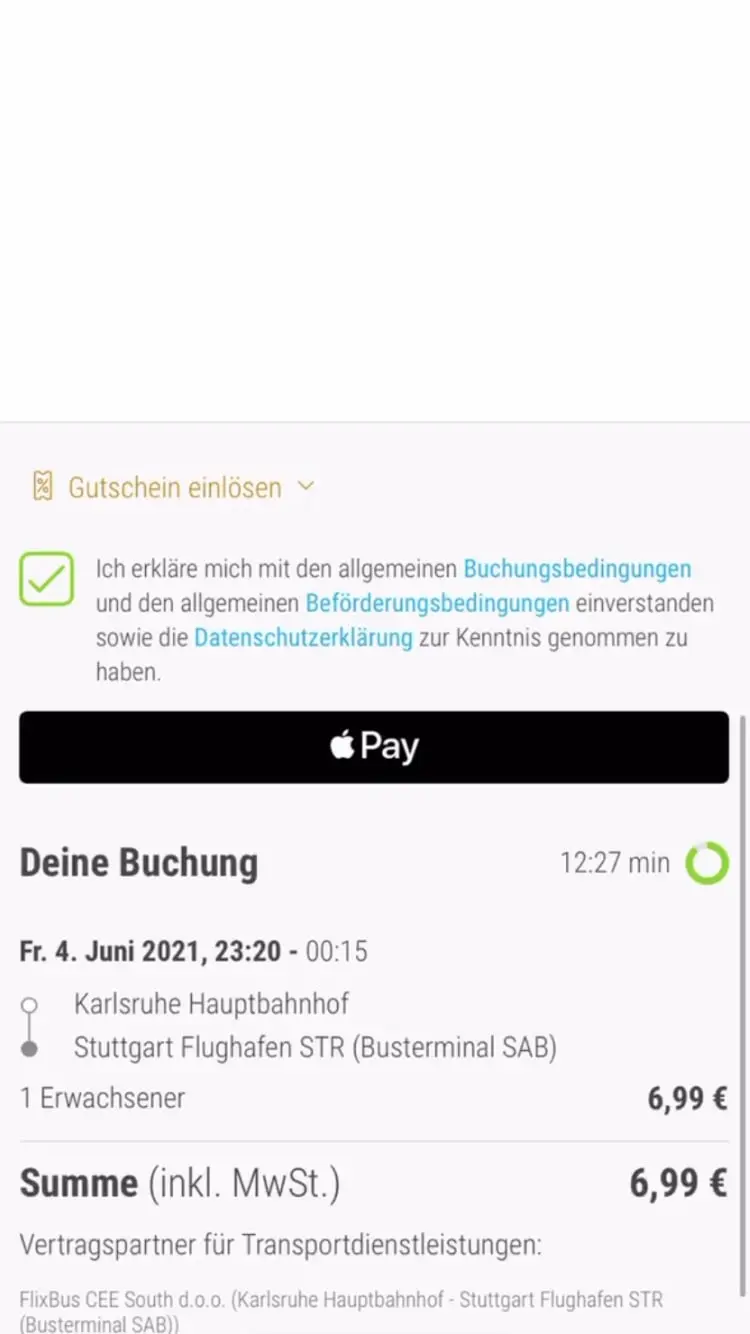Click the 12:27 min timer label
This screenshot has width=750, height=1334.
pos(615,862)
